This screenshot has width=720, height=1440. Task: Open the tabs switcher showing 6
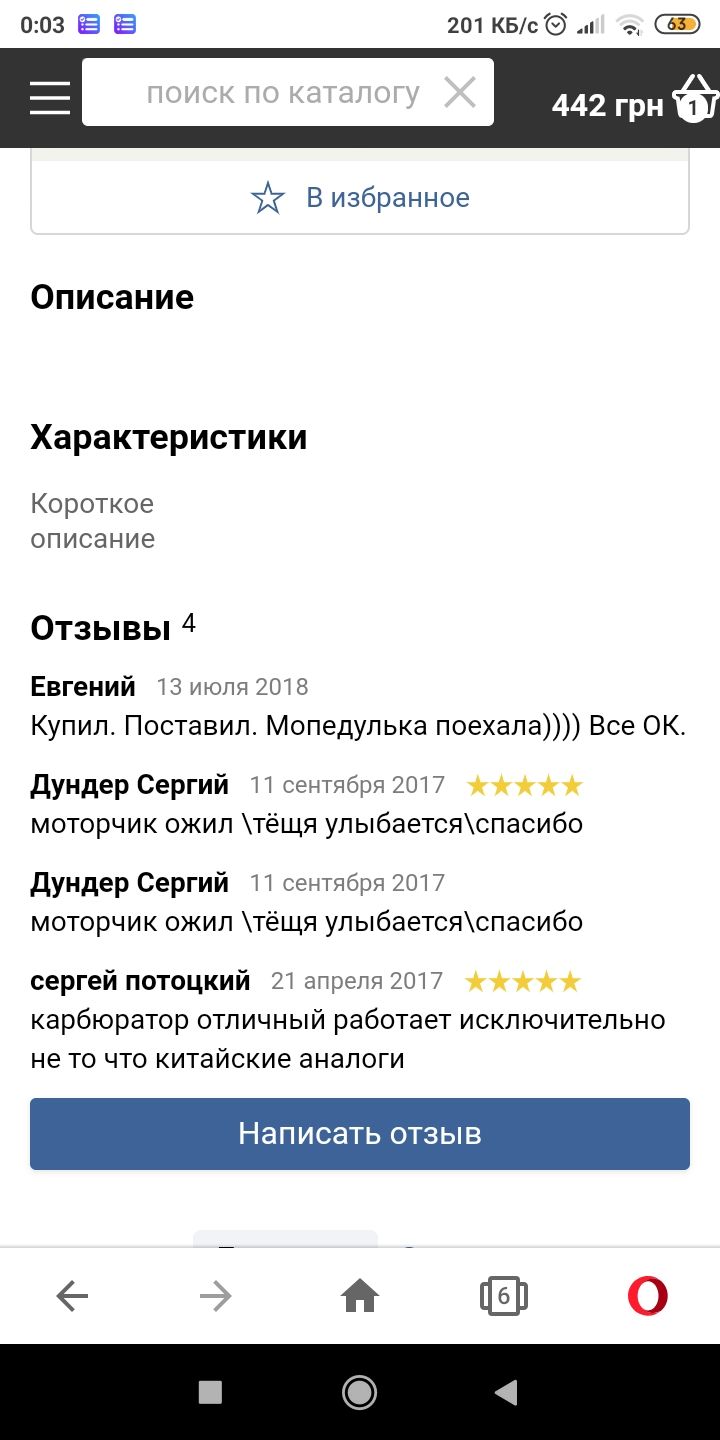pyautogui.click(x=504, y=1297)
